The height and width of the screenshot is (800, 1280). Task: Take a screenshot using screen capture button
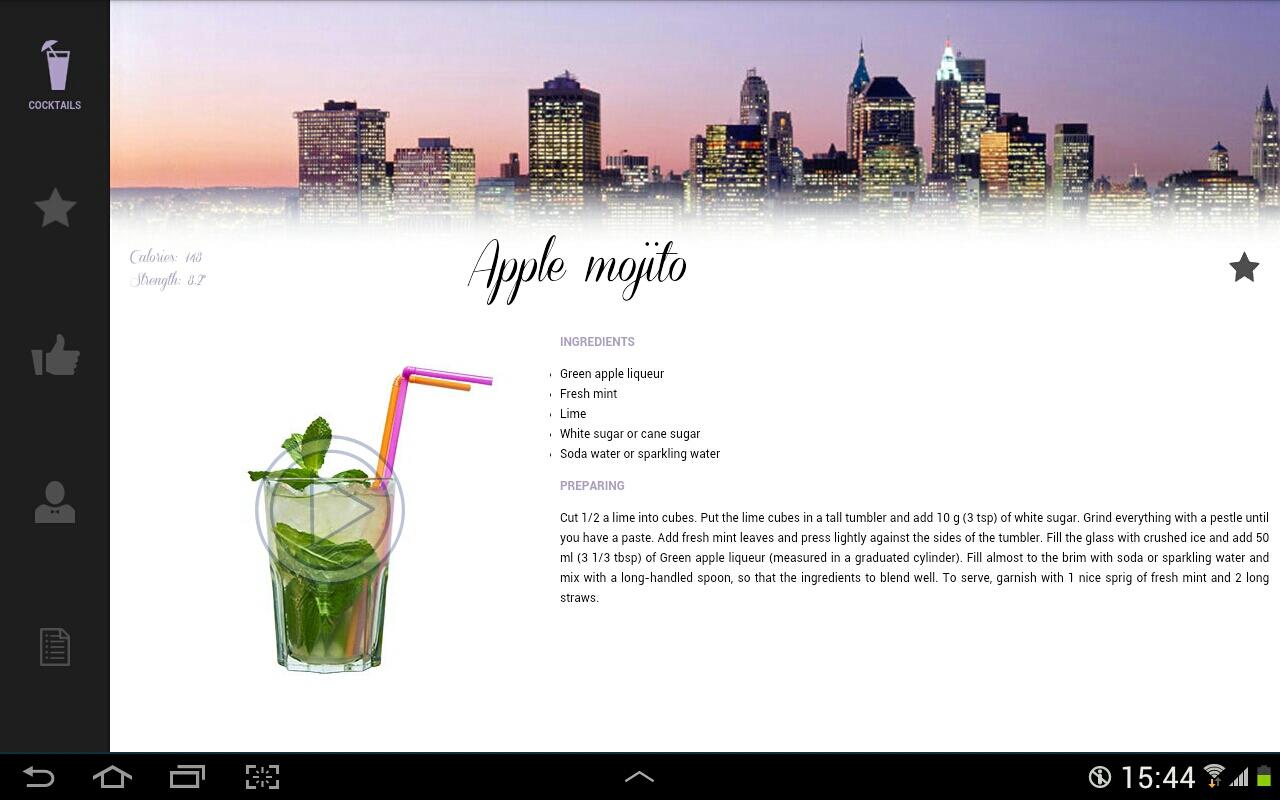[262, 777]
